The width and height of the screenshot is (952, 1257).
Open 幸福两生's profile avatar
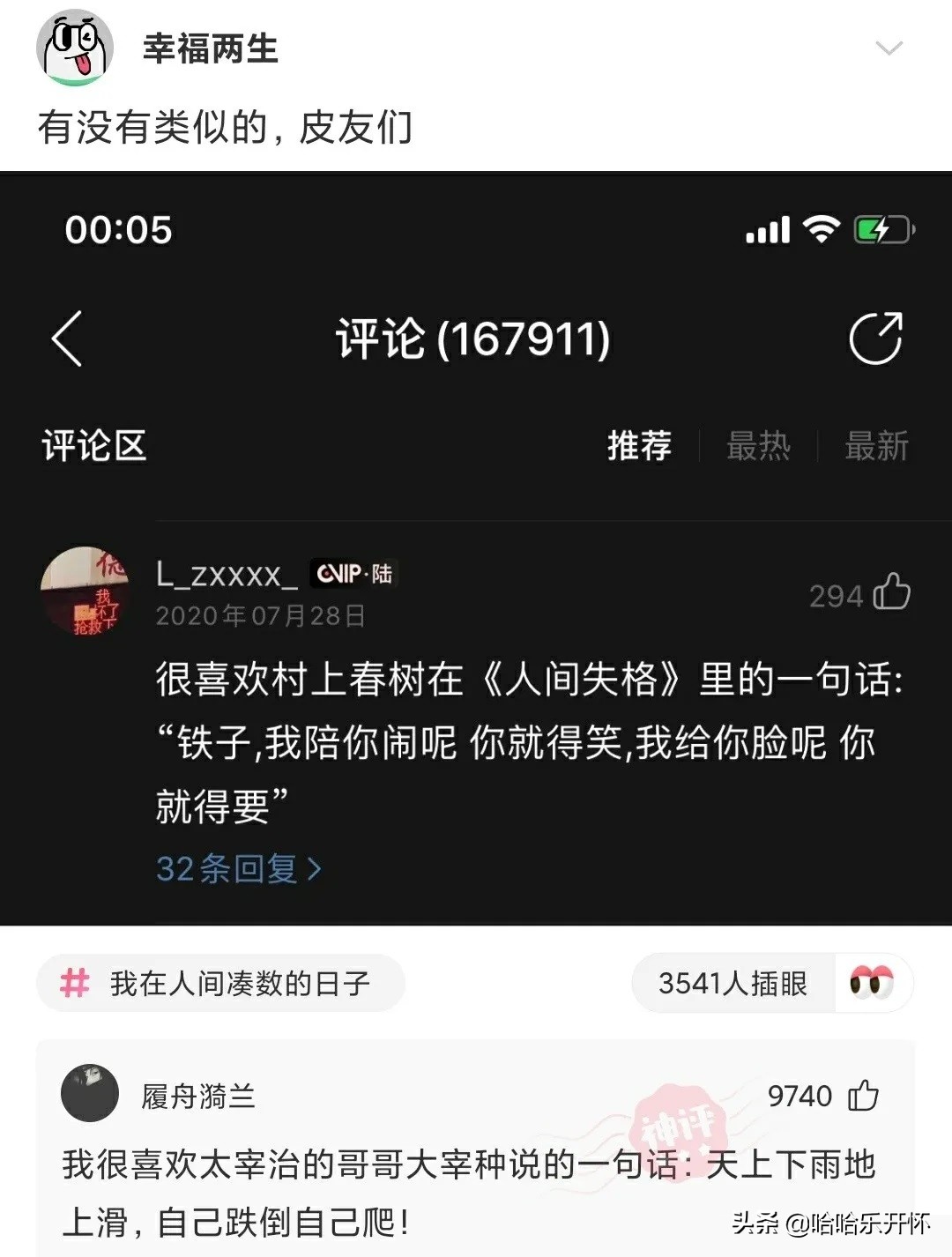(x=75, y=48)
